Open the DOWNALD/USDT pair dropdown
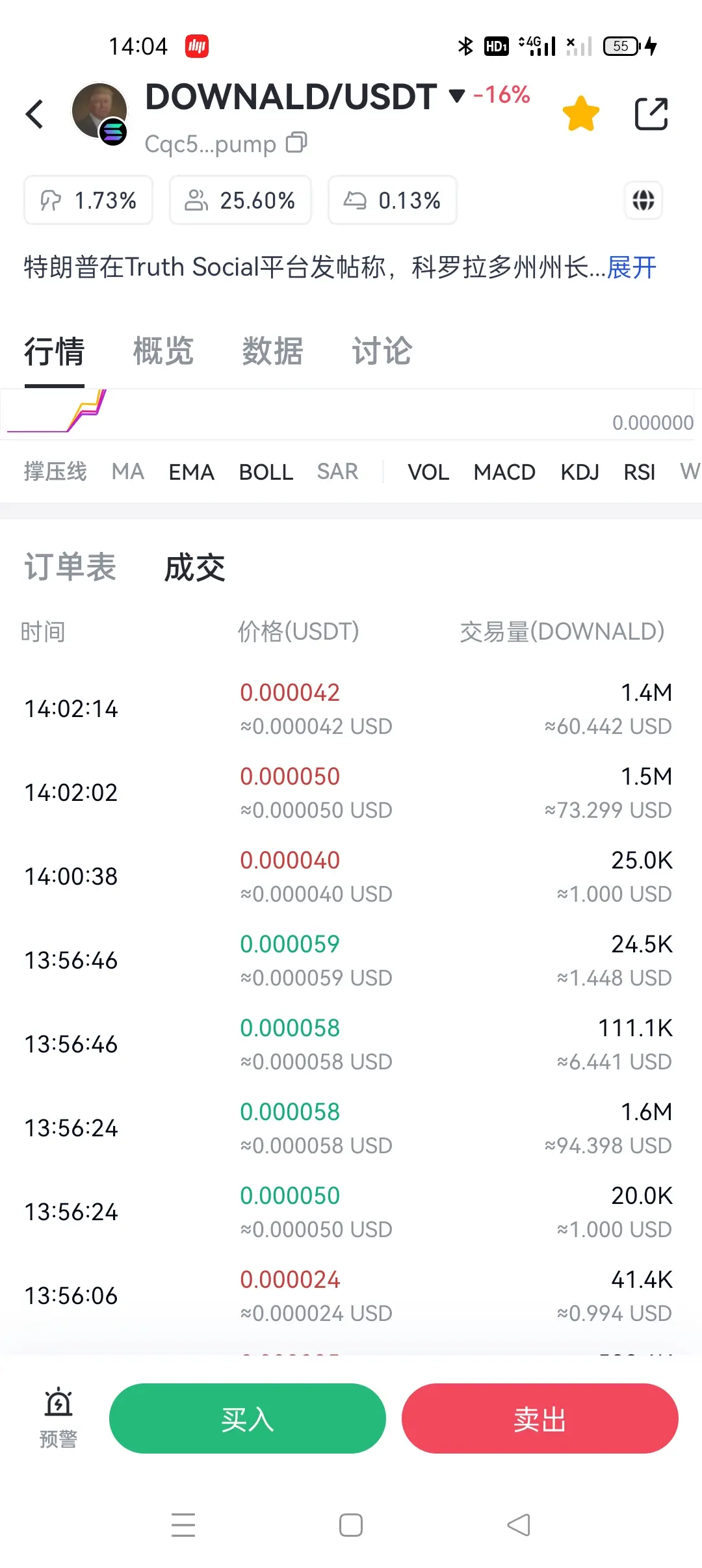Image resolution: width=702 pixels, height=1568 pixels. [457, 96]
